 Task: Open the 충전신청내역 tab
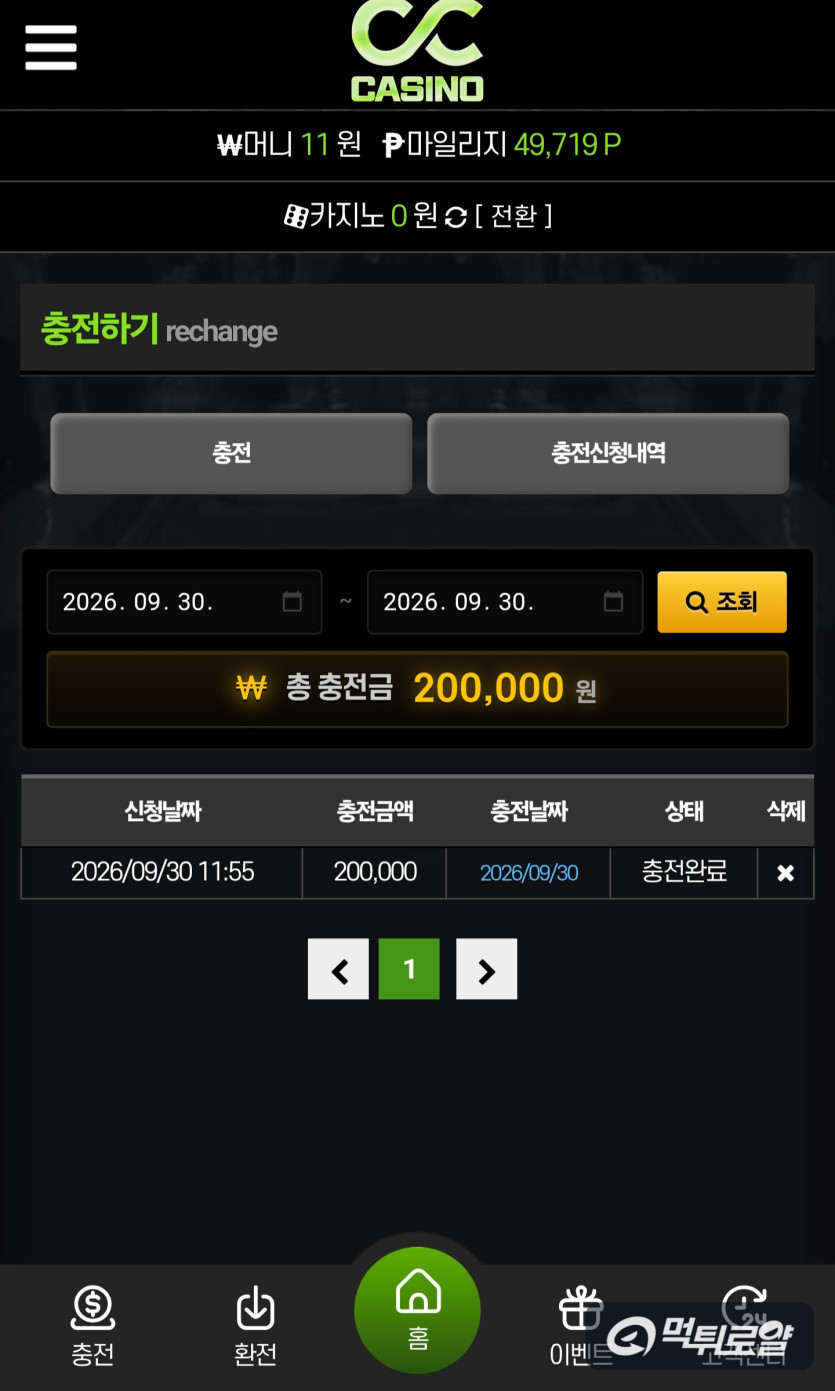[x=608, y=453]
